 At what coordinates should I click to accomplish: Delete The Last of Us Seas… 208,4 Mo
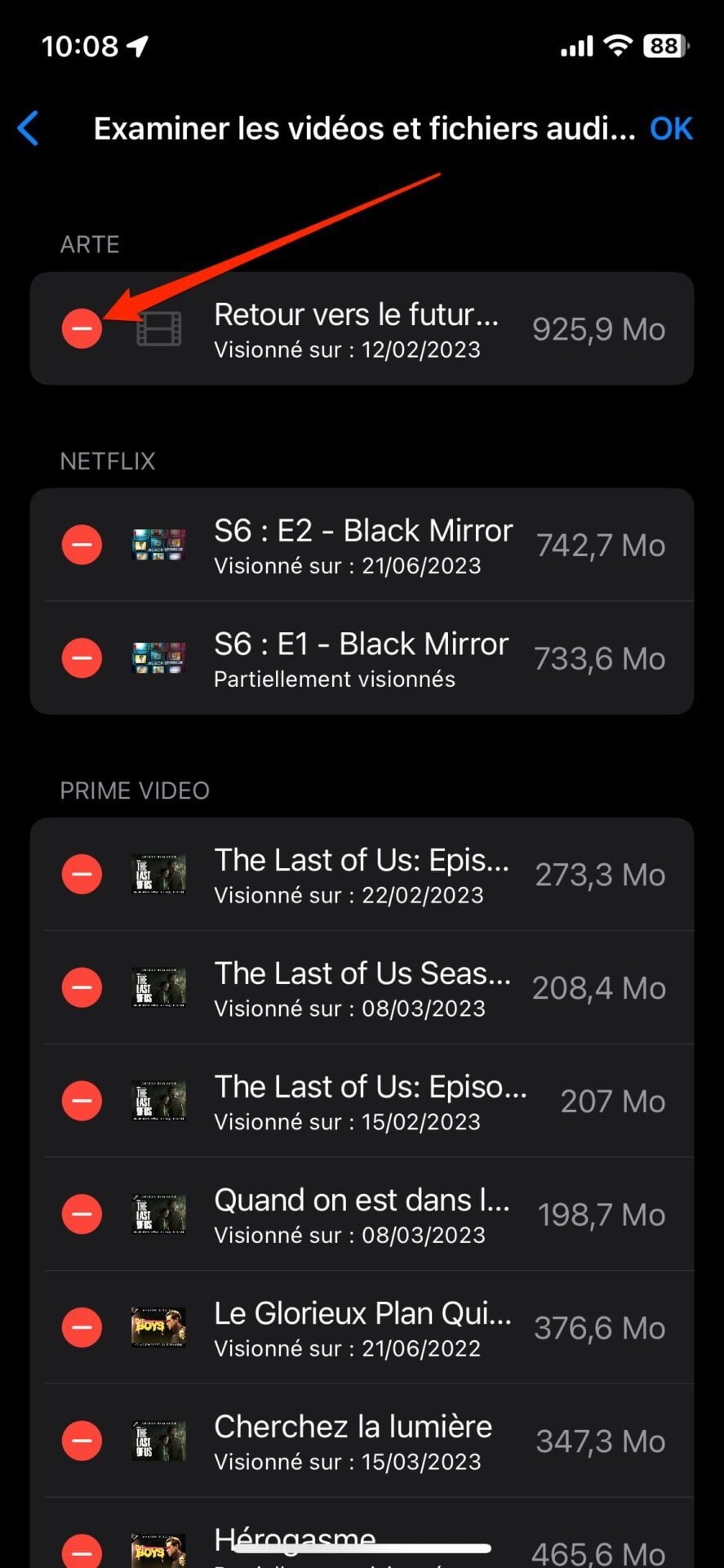click(x=82, y=987)
